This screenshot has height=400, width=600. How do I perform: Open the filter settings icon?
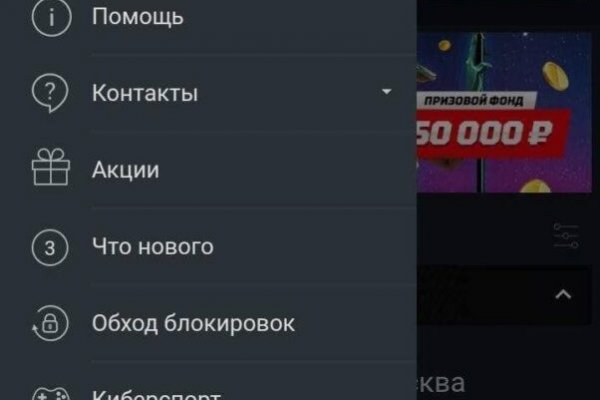[565, 237]
